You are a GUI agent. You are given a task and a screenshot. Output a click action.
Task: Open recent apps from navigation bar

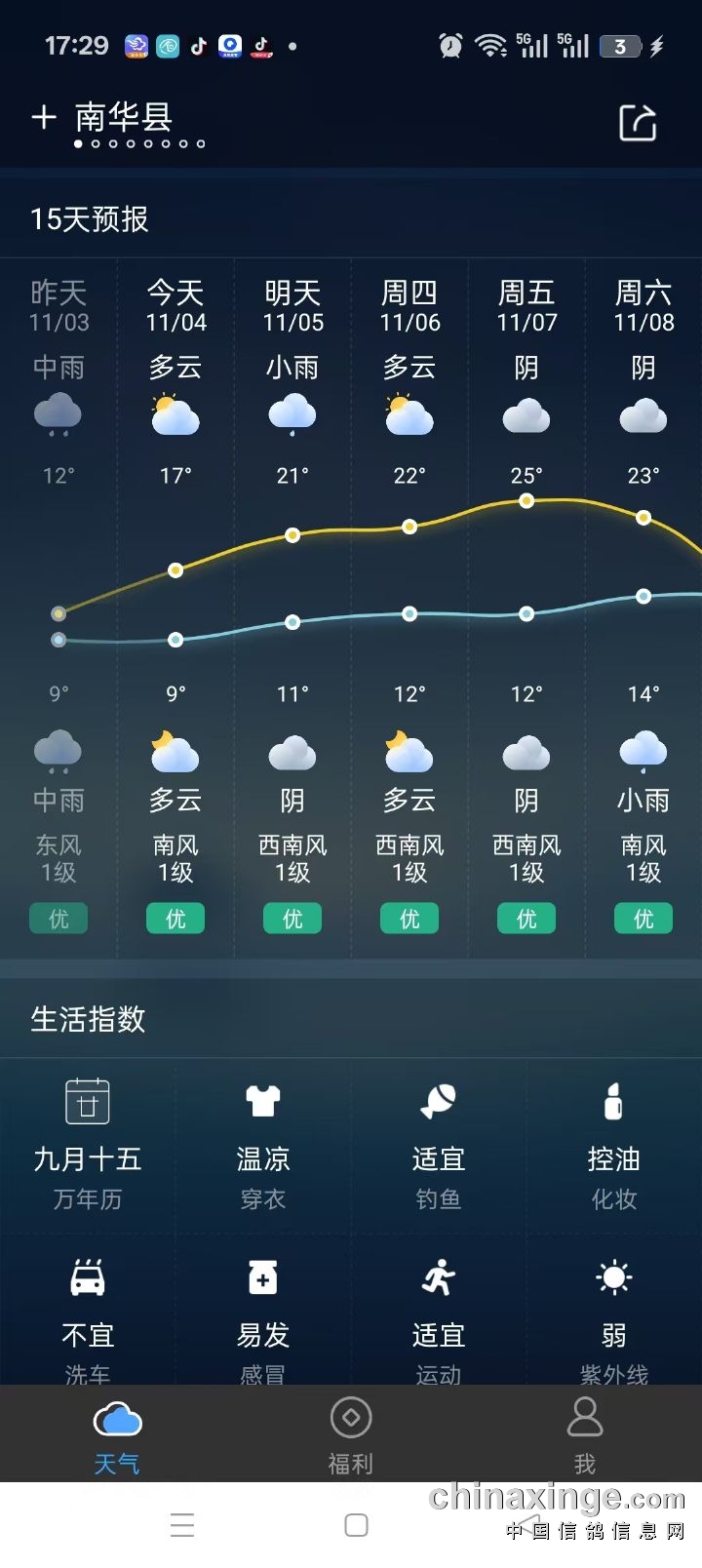[182, 1525]
